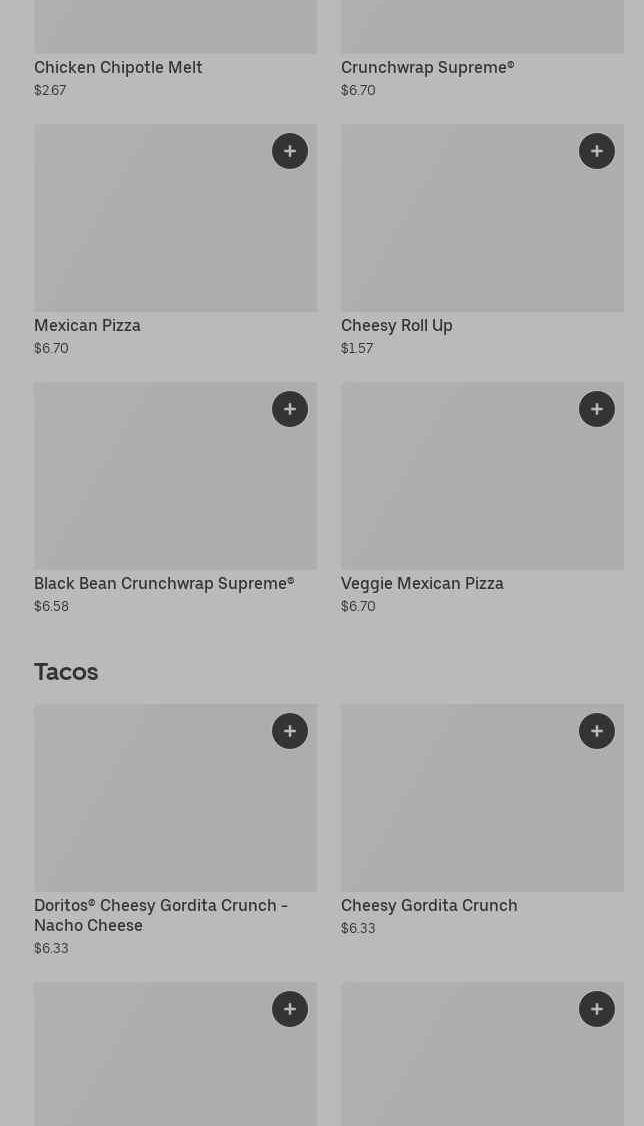Add Doritos Cheesy Gordita Crunch Nacho Cheese
Screen dimensions: 644x1126
pyautogui.click(x=290, y=731)
